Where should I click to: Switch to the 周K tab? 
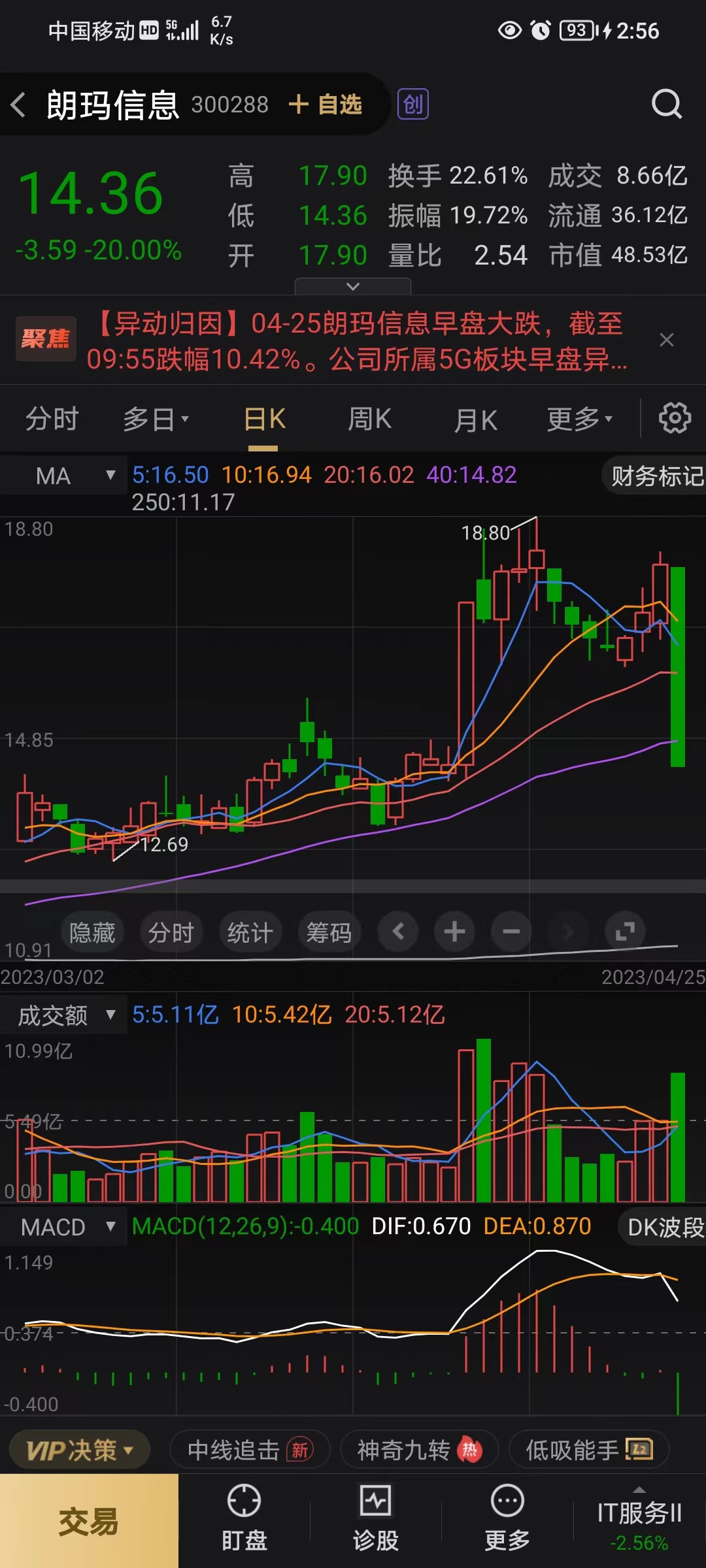(x=369, y=419)
